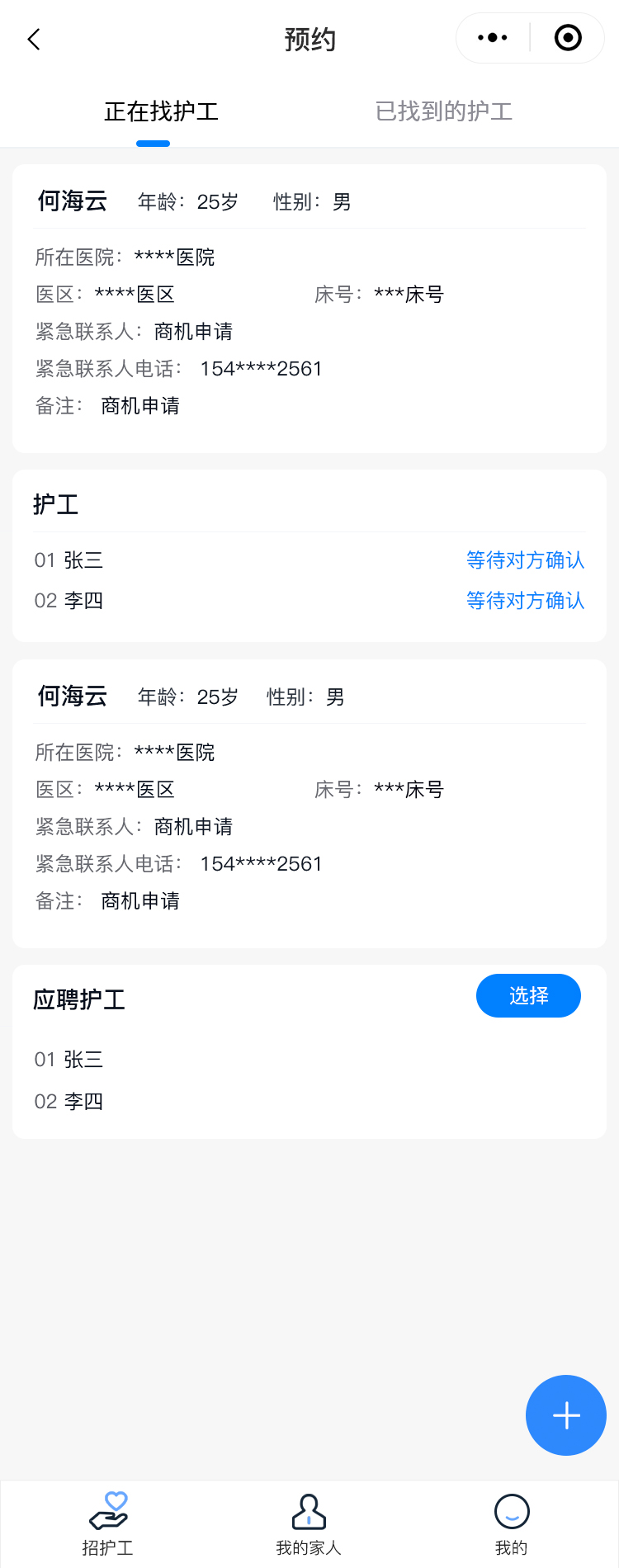Image resolution: width=619 pixels, height=1568 pixels.
Task: Open the mini-program three-dot menu
Action: 493,38
